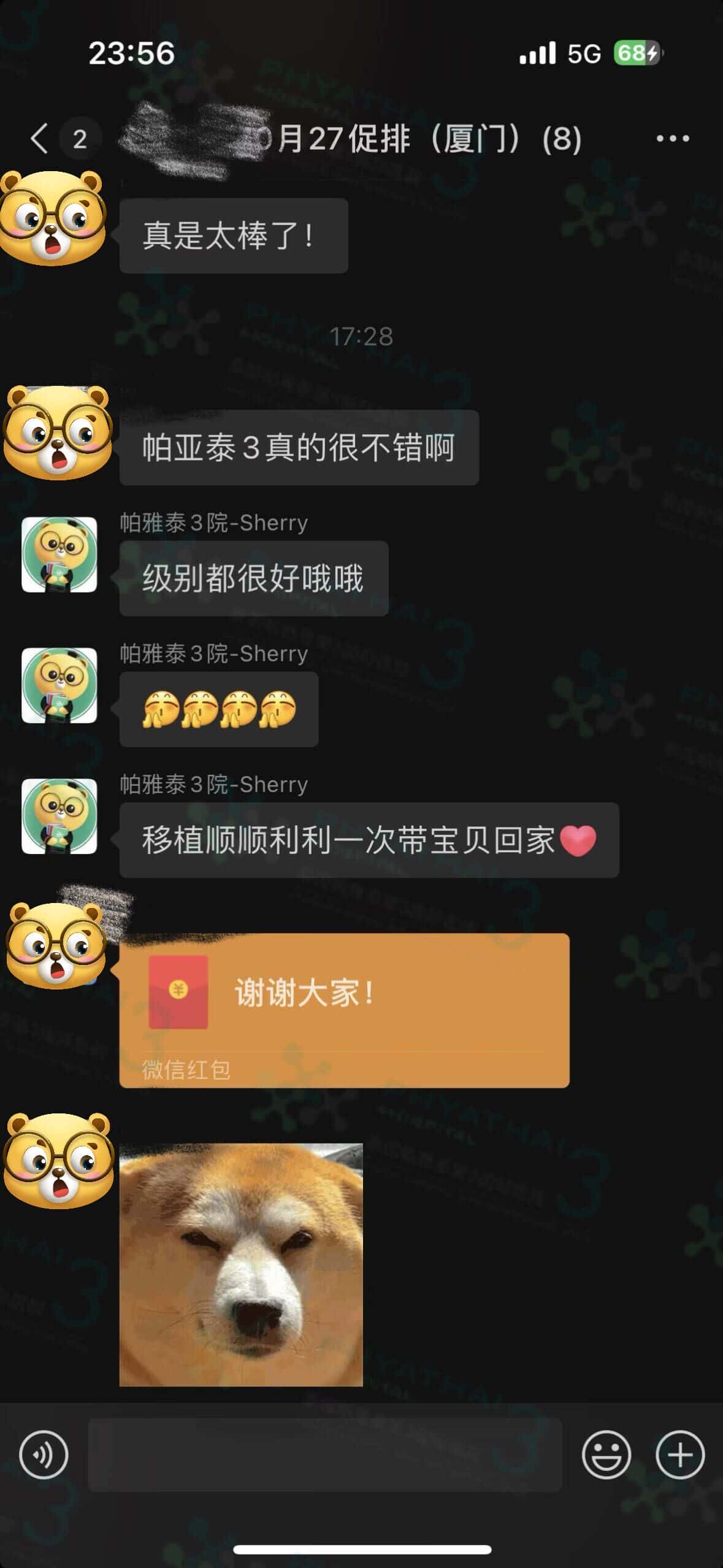Open sender avatar beside 真是太棒了

click(x=52, y=219)
